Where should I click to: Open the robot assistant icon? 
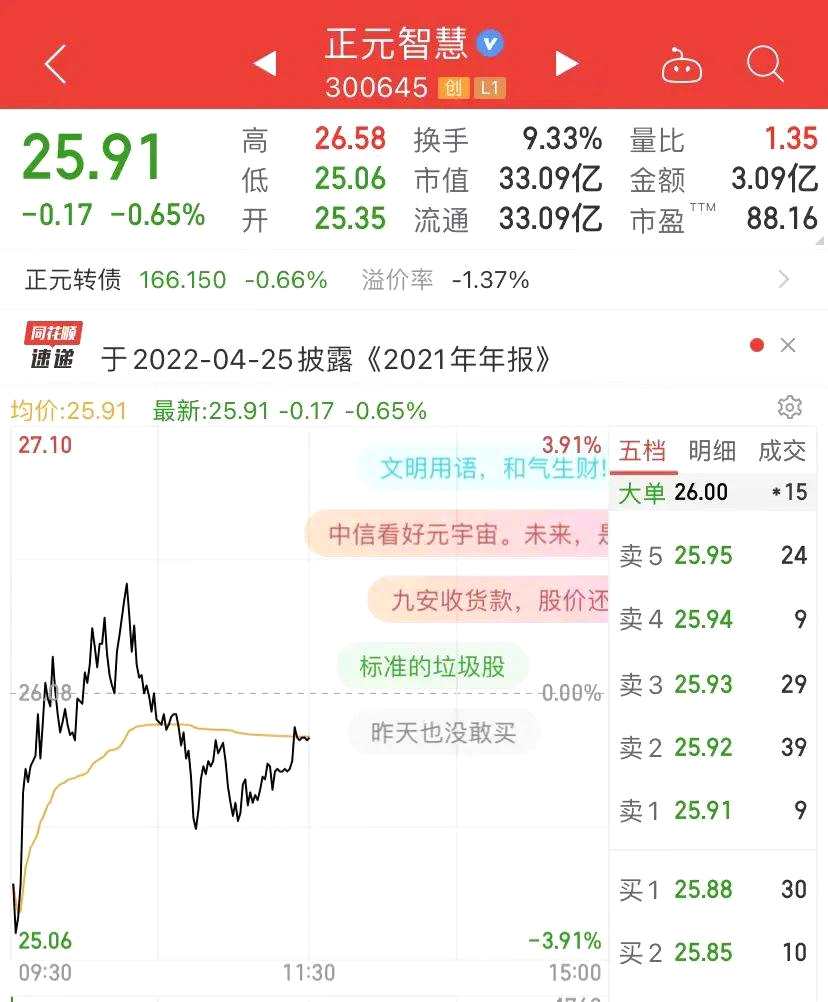click(x=682, y=66)
